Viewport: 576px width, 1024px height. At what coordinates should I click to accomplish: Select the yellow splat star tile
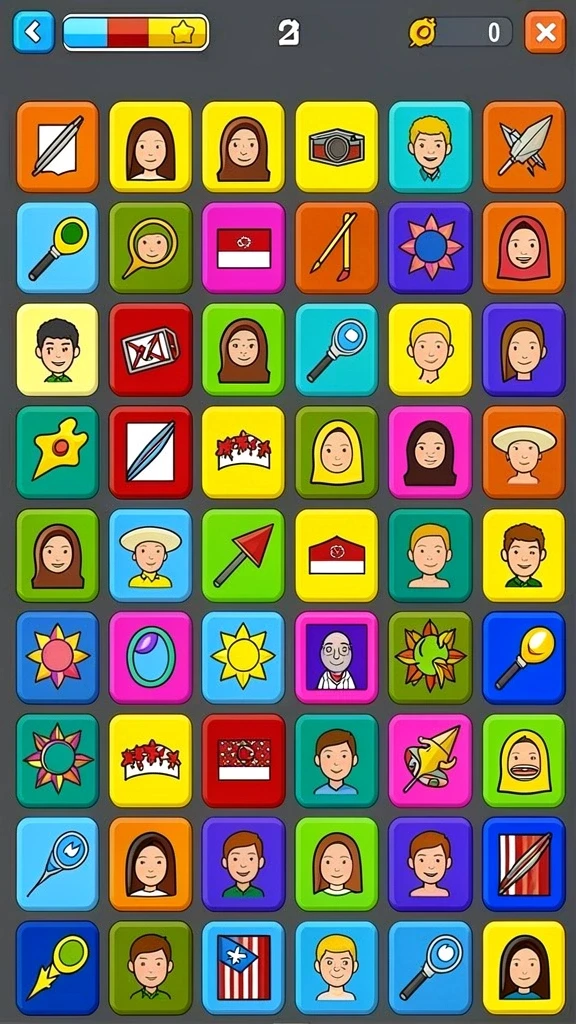pos(57,453)
